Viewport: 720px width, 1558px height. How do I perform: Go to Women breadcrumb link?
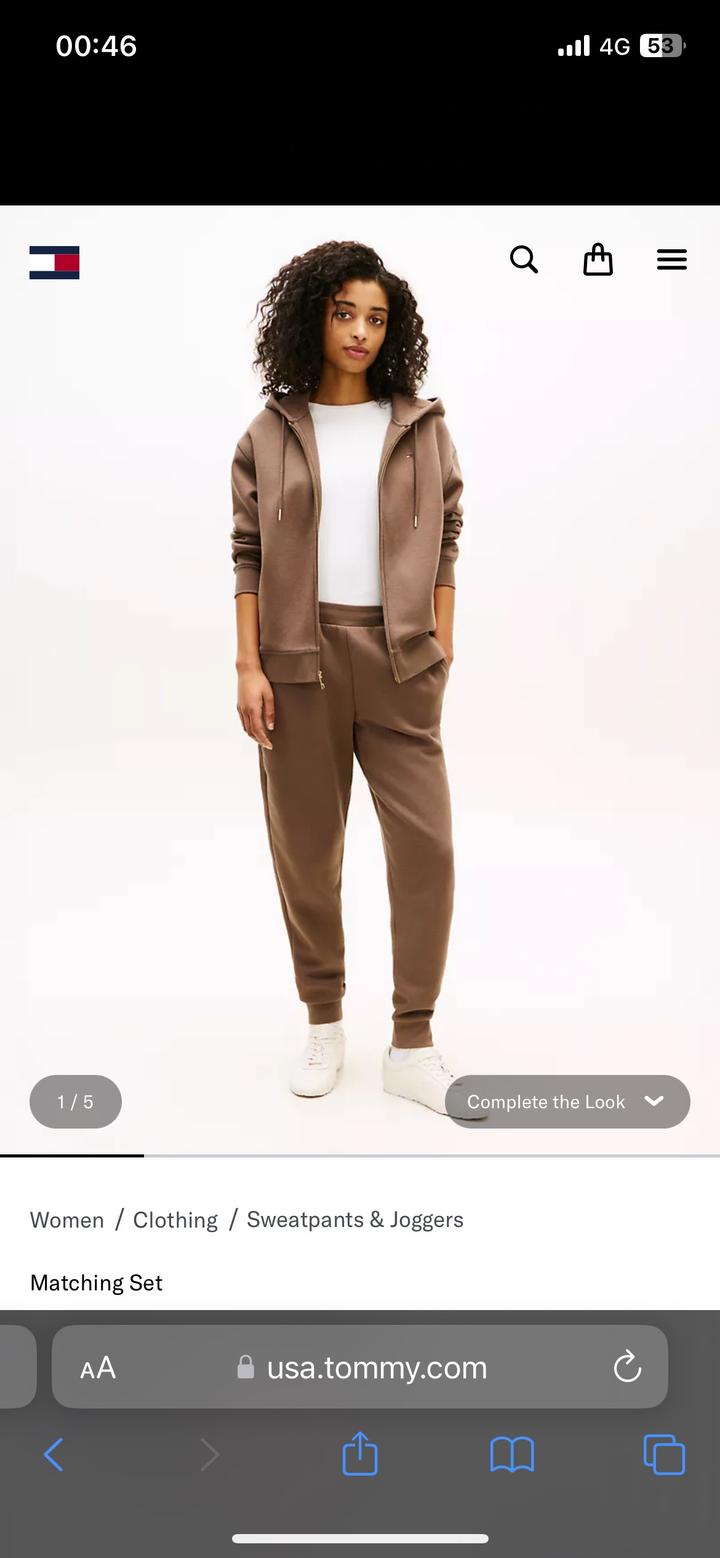[67, 1220]
